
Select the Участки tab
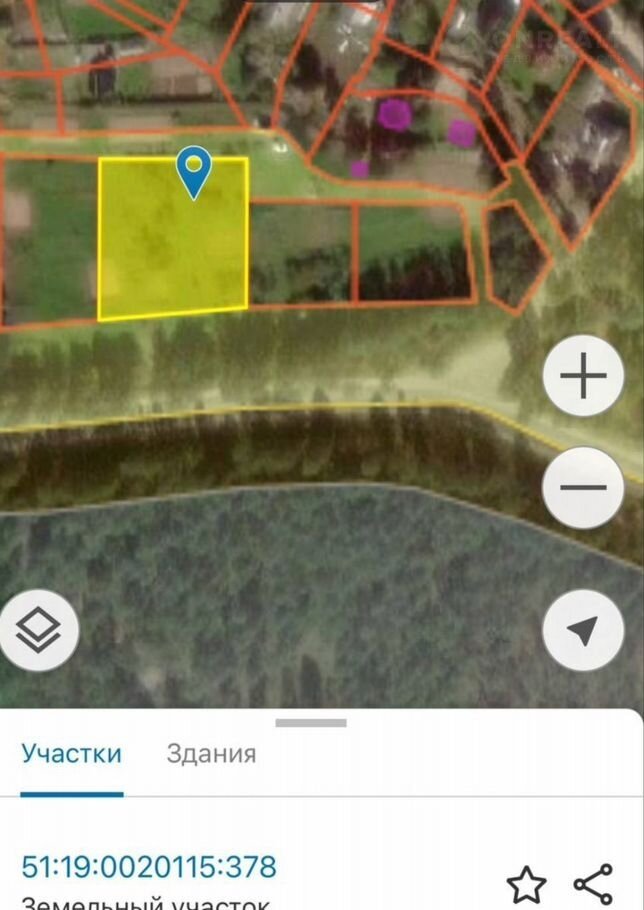coord(72,753)
